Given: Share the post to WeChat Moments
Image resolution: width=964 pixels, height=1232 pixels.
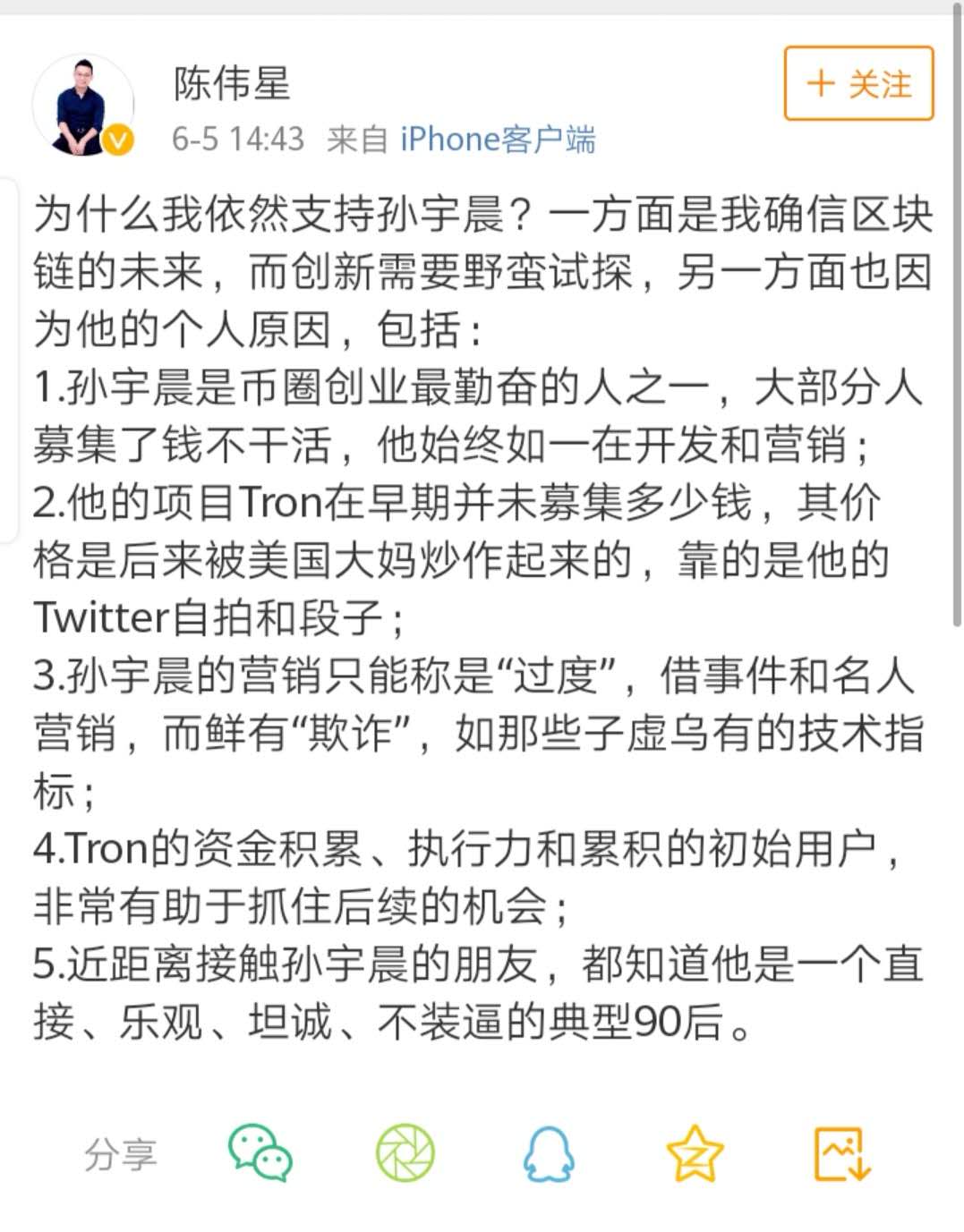Looking at the screenshot, I should point(405,1153).
